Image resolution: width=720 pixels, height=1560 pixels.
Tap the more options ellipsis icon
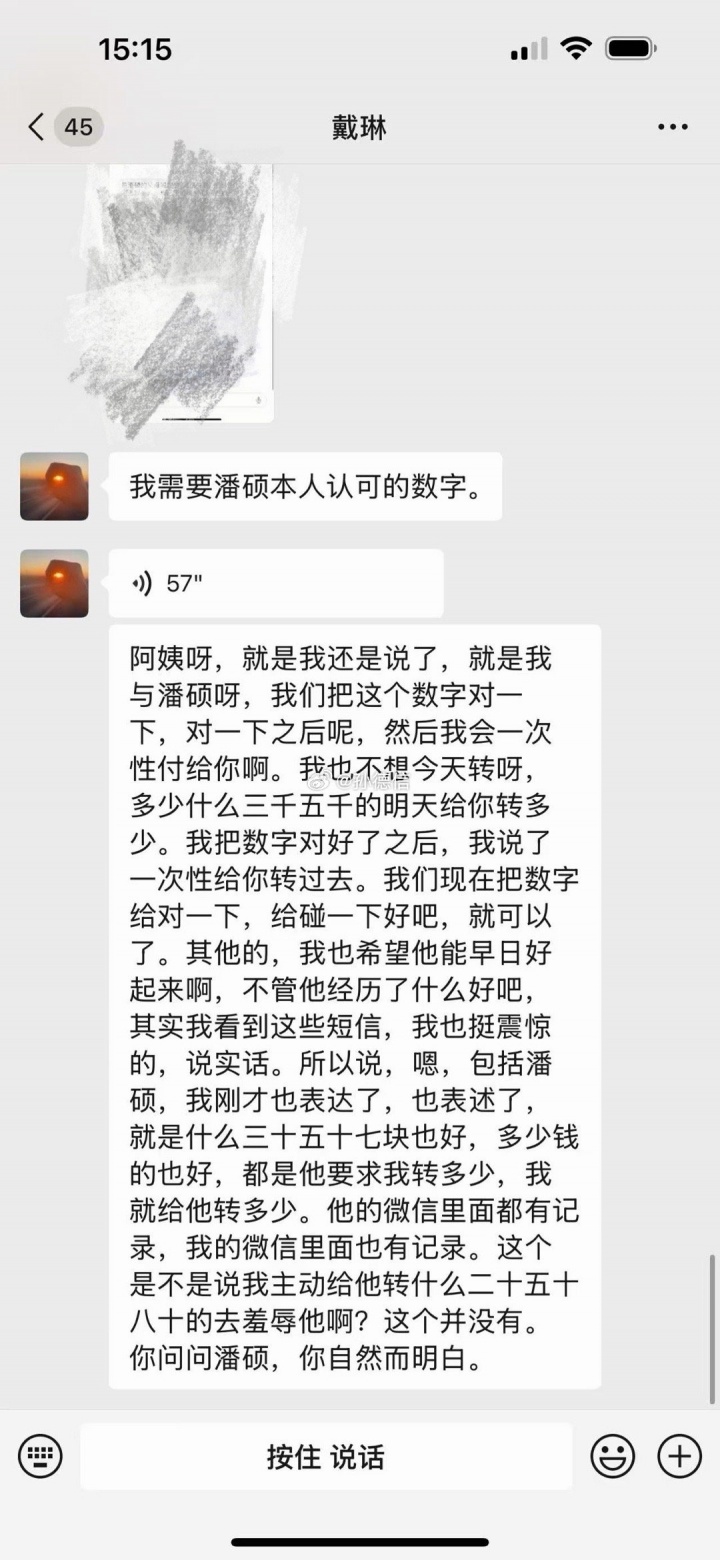pyautogui.click(x=672, y=126)
